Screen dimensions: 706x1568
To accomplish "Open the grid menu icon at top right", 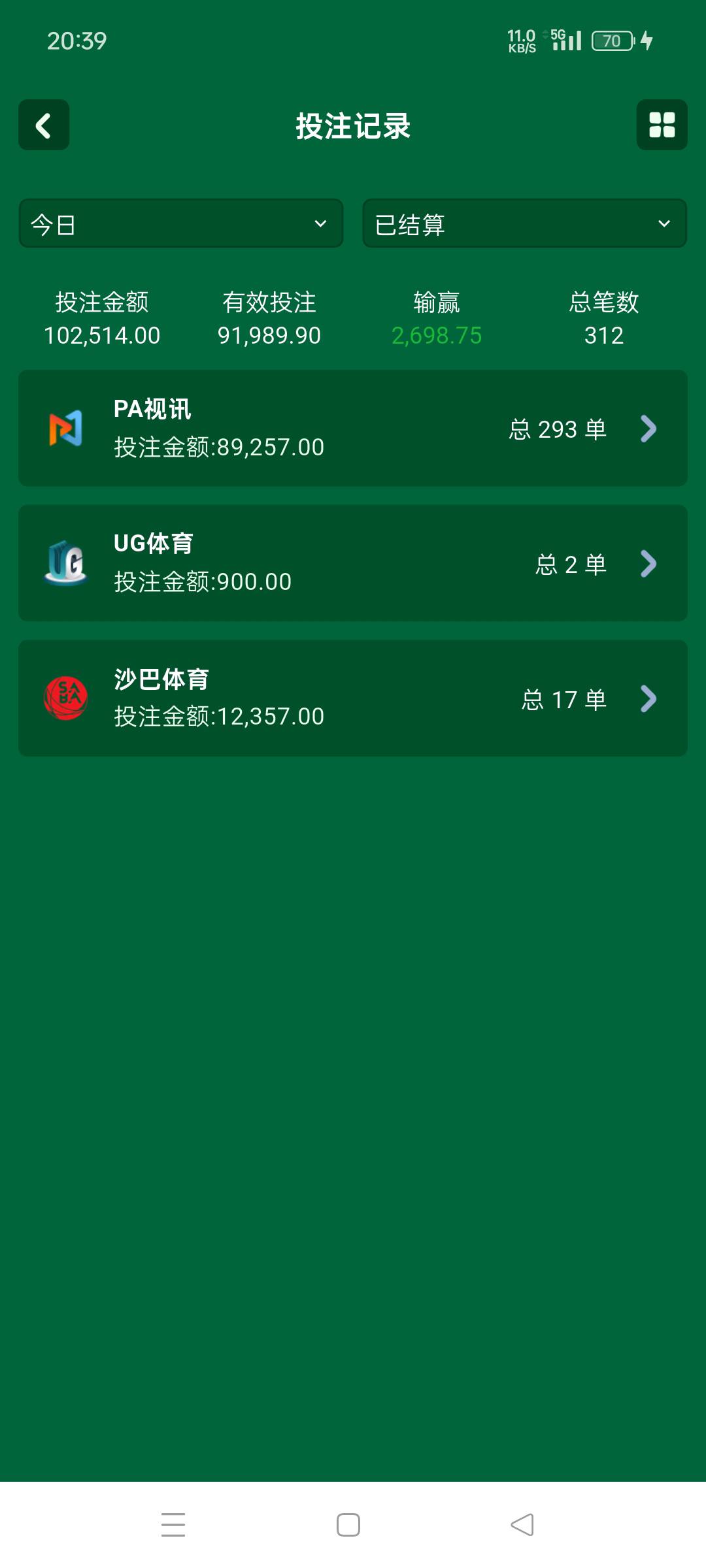I will (662, 125).
